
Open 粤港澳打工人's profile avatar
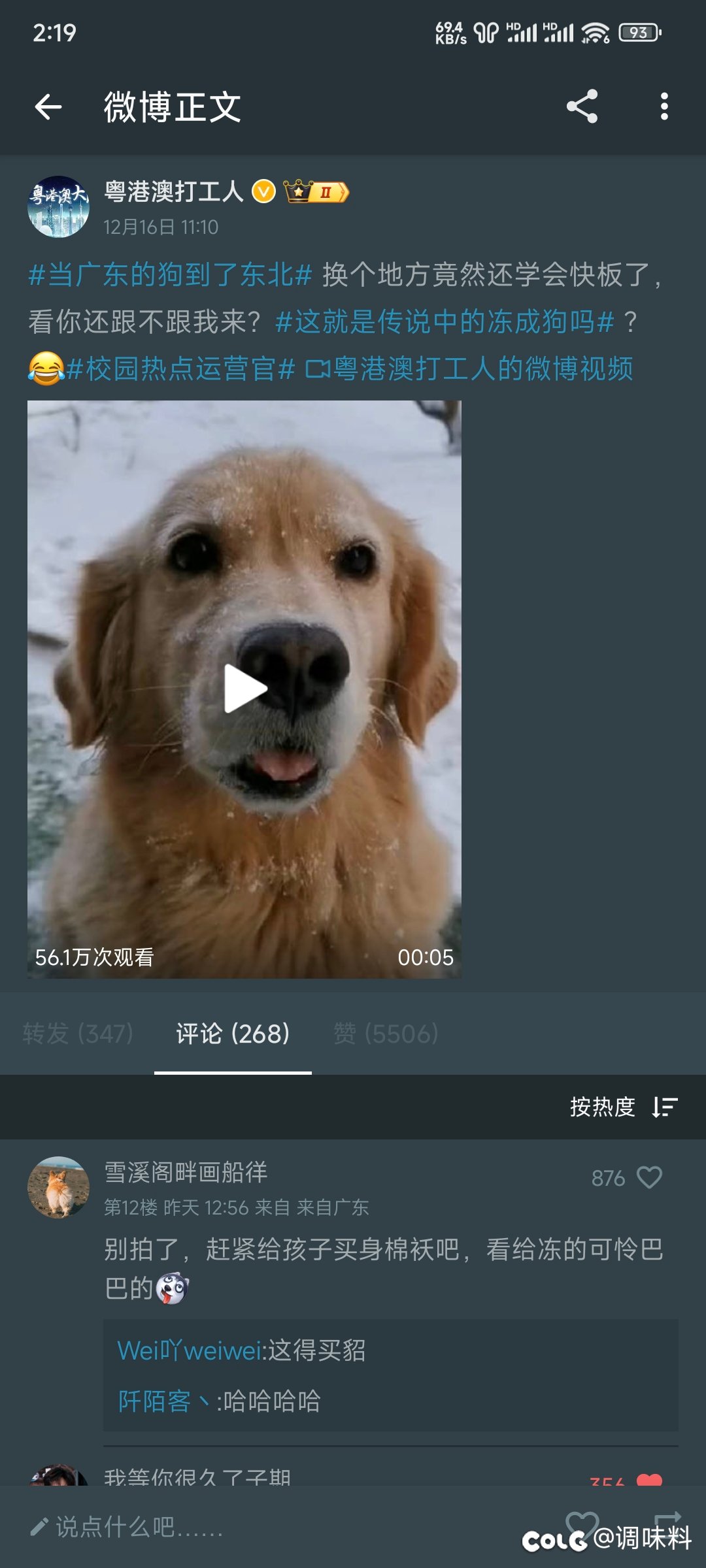click(x=58, y=206)
